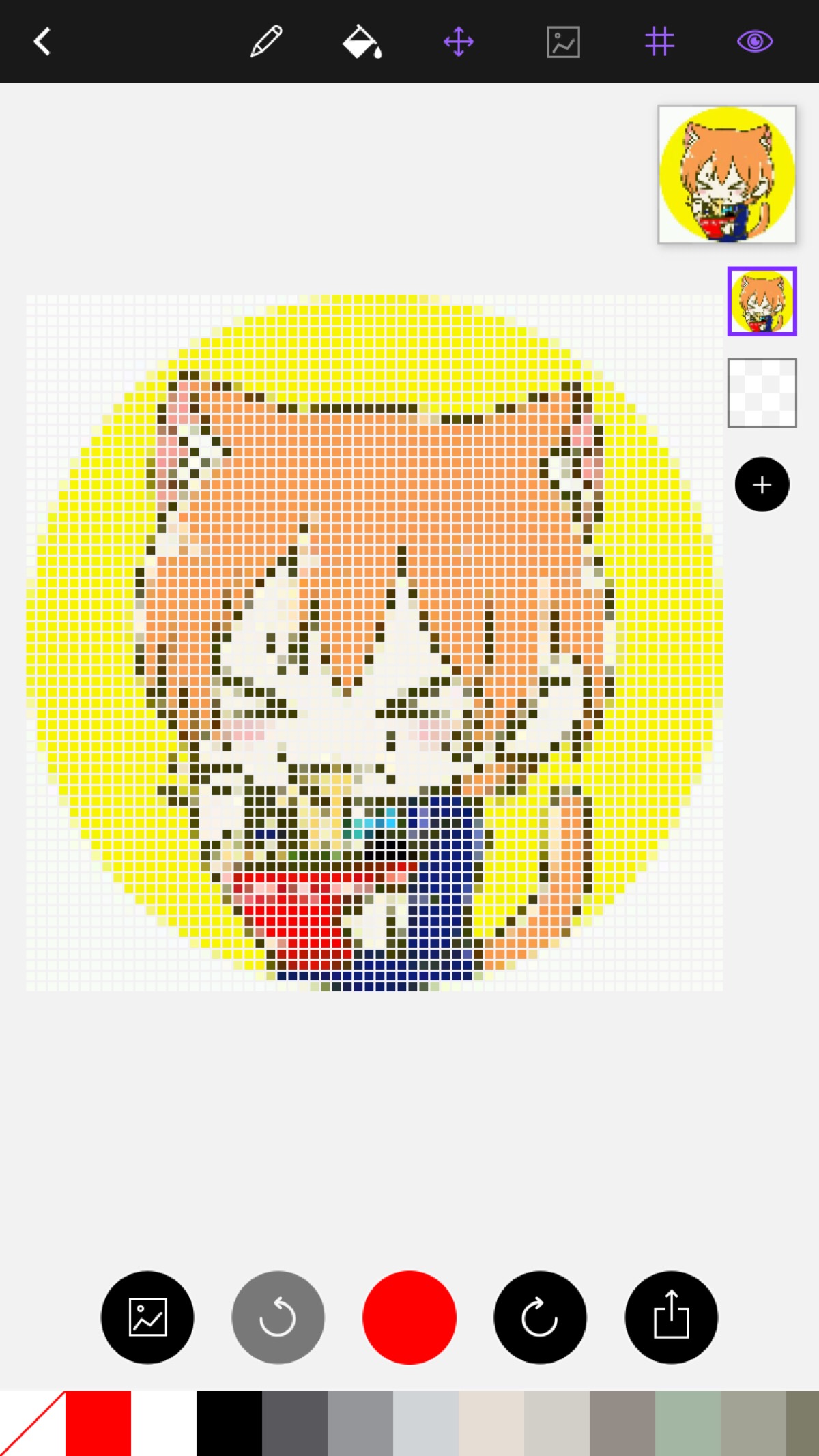Select the empty transparent layer
The width and height of the screenshot is (819, 1456).
point(762,393)
